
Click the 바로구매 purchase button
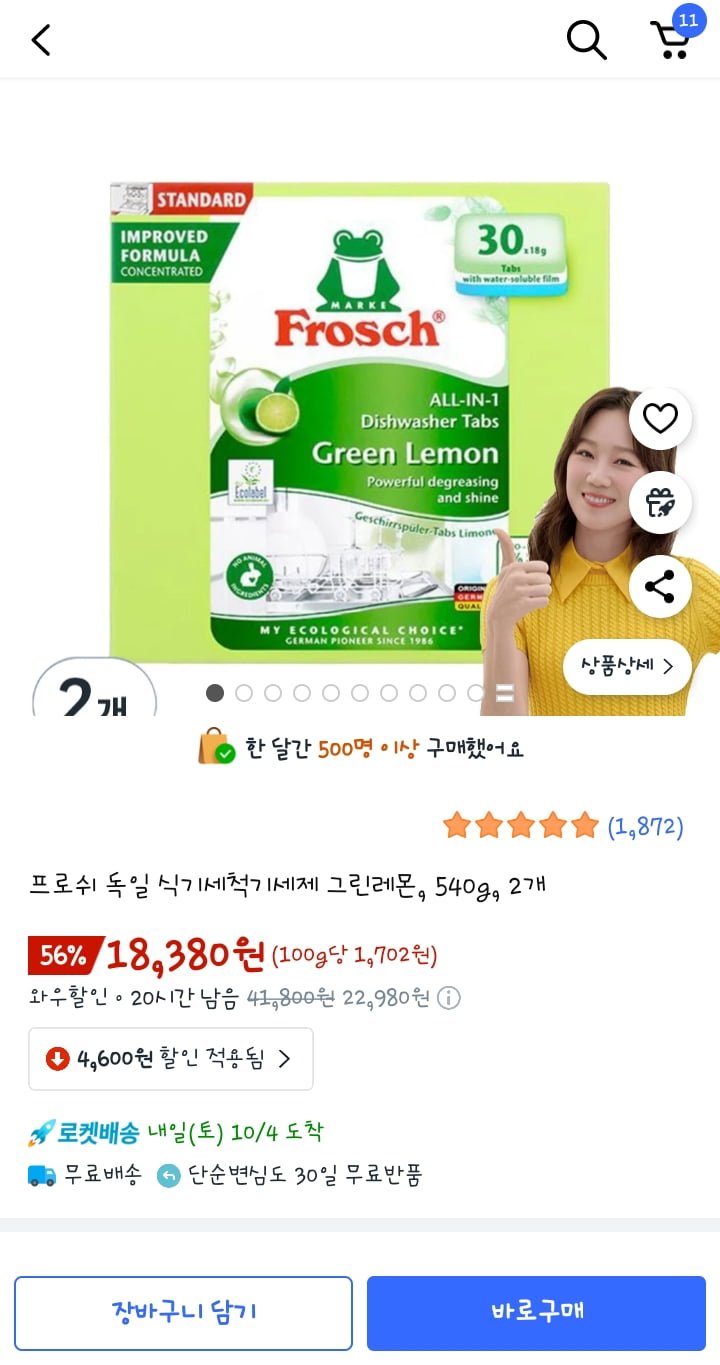536,1315
